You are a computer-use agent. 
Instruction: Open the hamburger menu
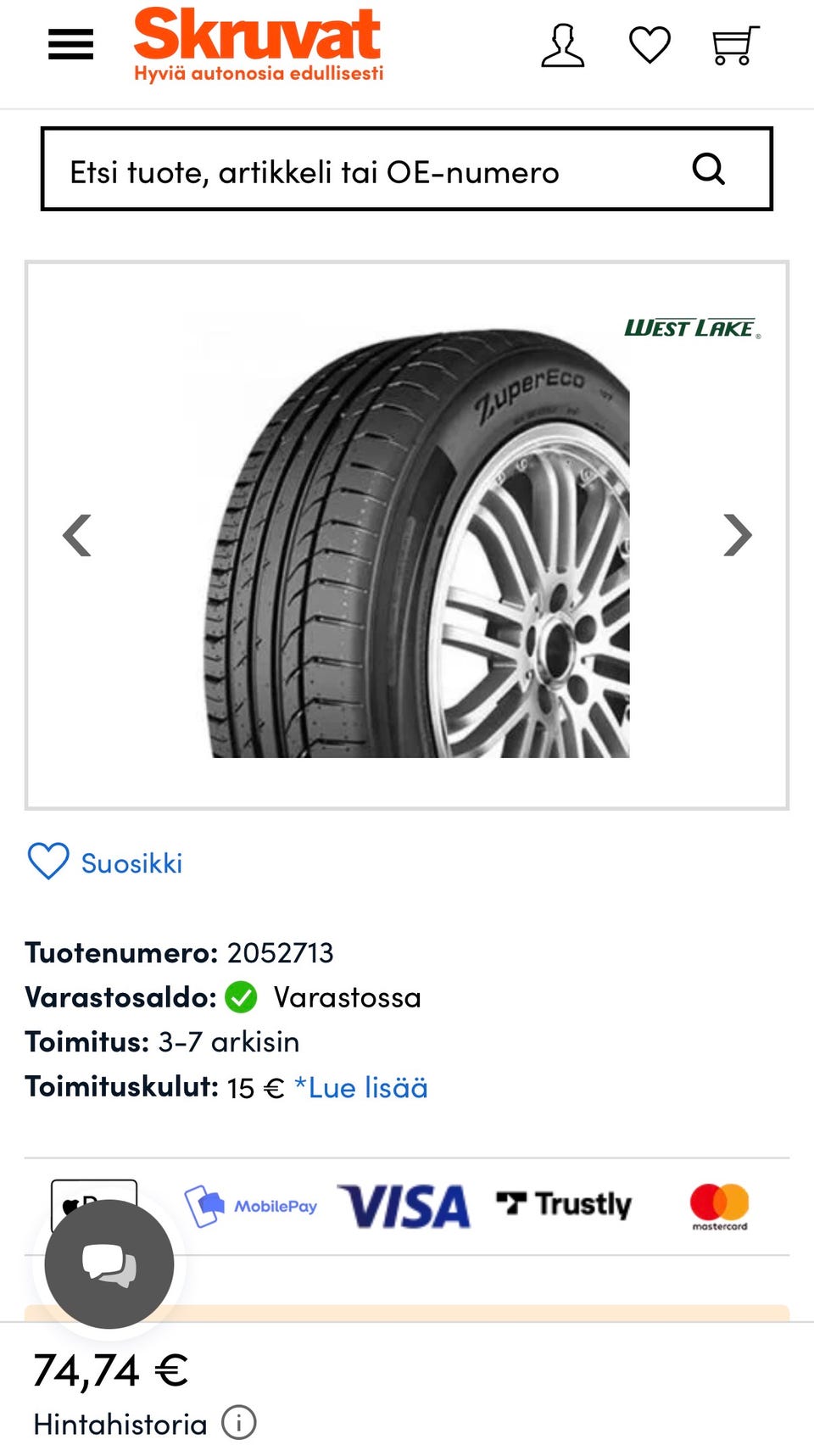pos(70,44)
